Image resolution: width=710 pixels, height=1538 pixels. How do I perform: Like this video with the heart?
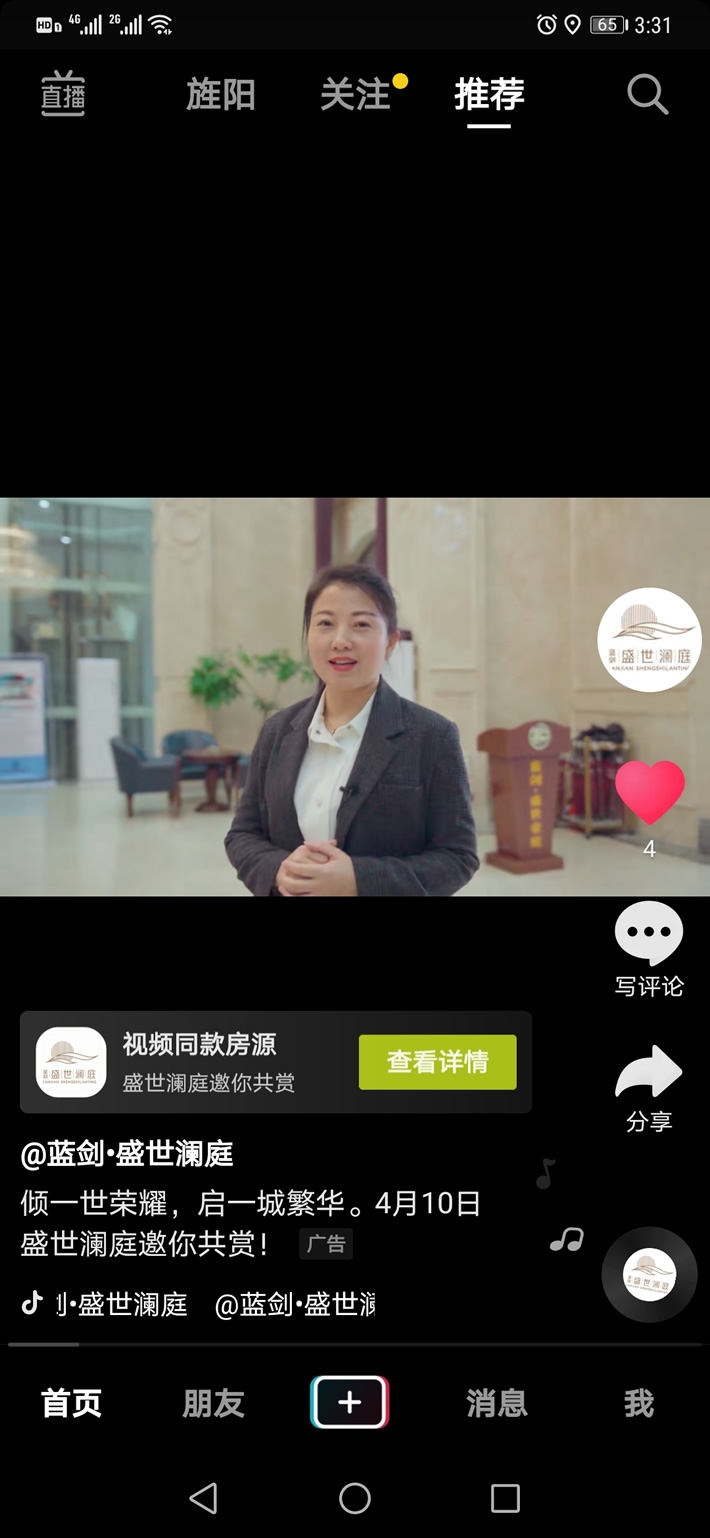[x=649, y=792]
